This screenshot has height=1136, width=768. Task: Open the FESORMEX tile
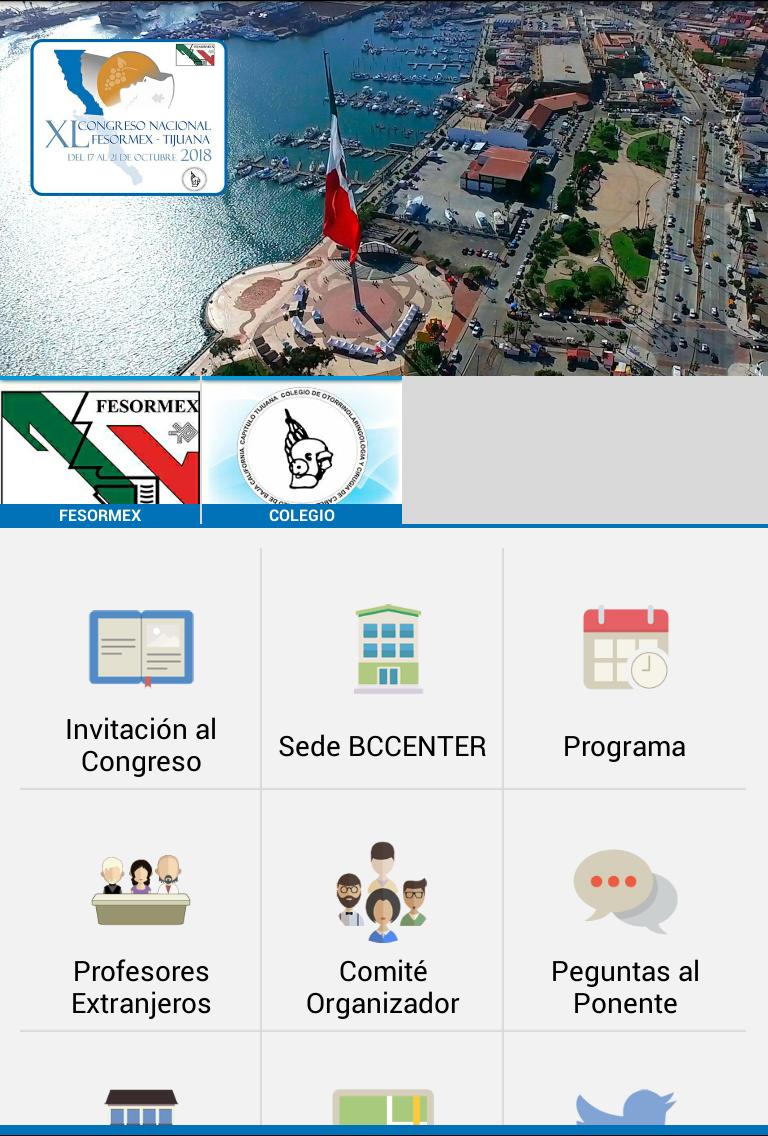[x=100, y=452]
